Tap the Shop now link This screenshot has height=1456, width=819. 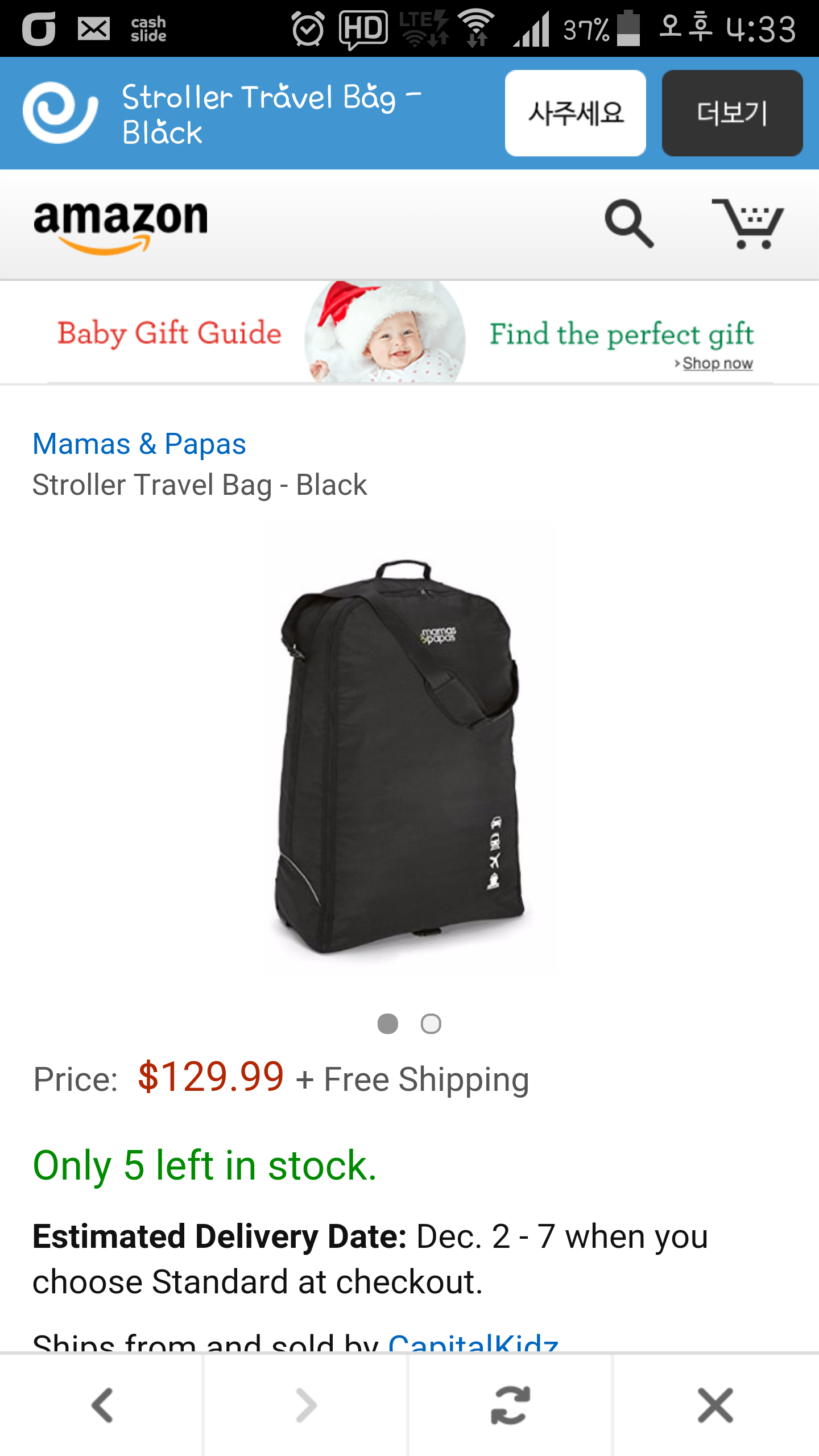click(717, 363)
